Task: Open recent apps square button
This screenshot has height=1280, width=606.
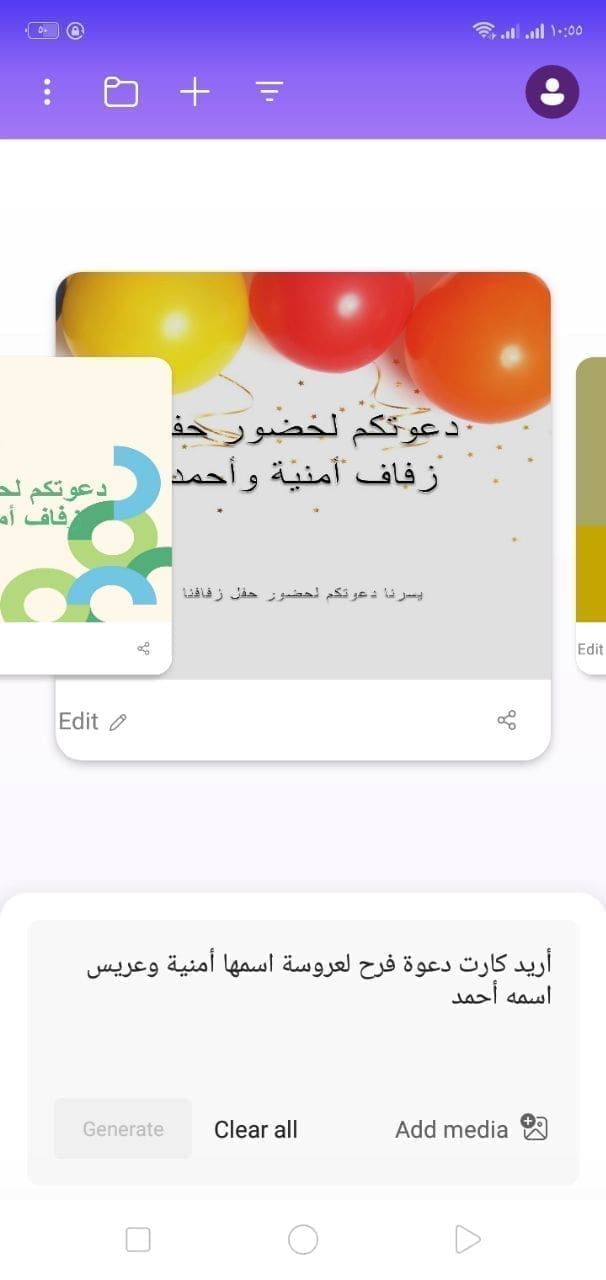Action: (138, 1240)
